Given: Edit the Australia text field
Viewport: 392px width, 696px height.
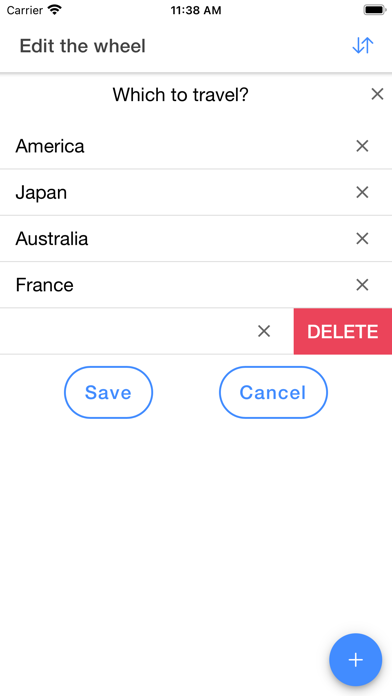Looking at the screenshot, I should pyautogui.click(x=178, y=239).
